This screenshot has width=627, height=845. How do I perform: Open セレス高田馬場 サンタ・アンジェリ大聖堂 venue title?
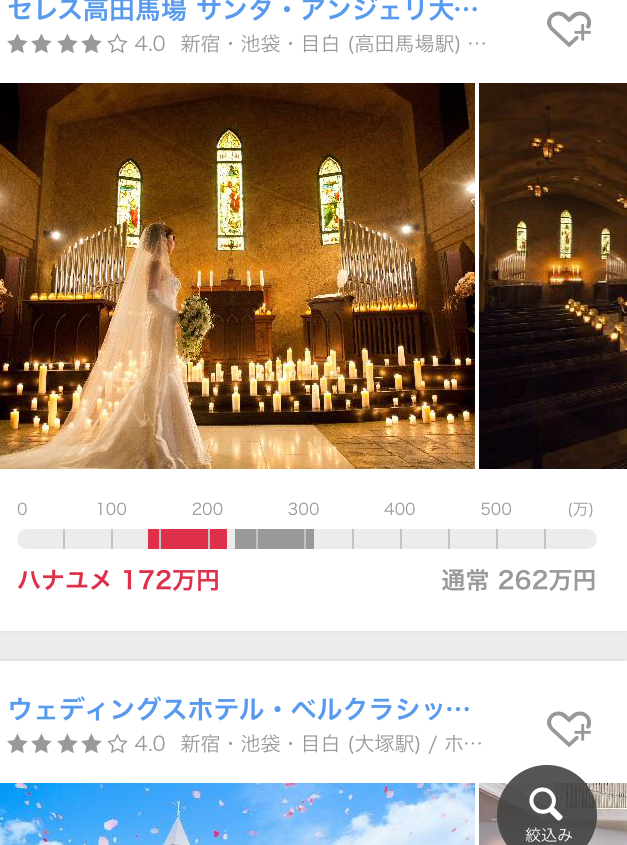(243, 12)
